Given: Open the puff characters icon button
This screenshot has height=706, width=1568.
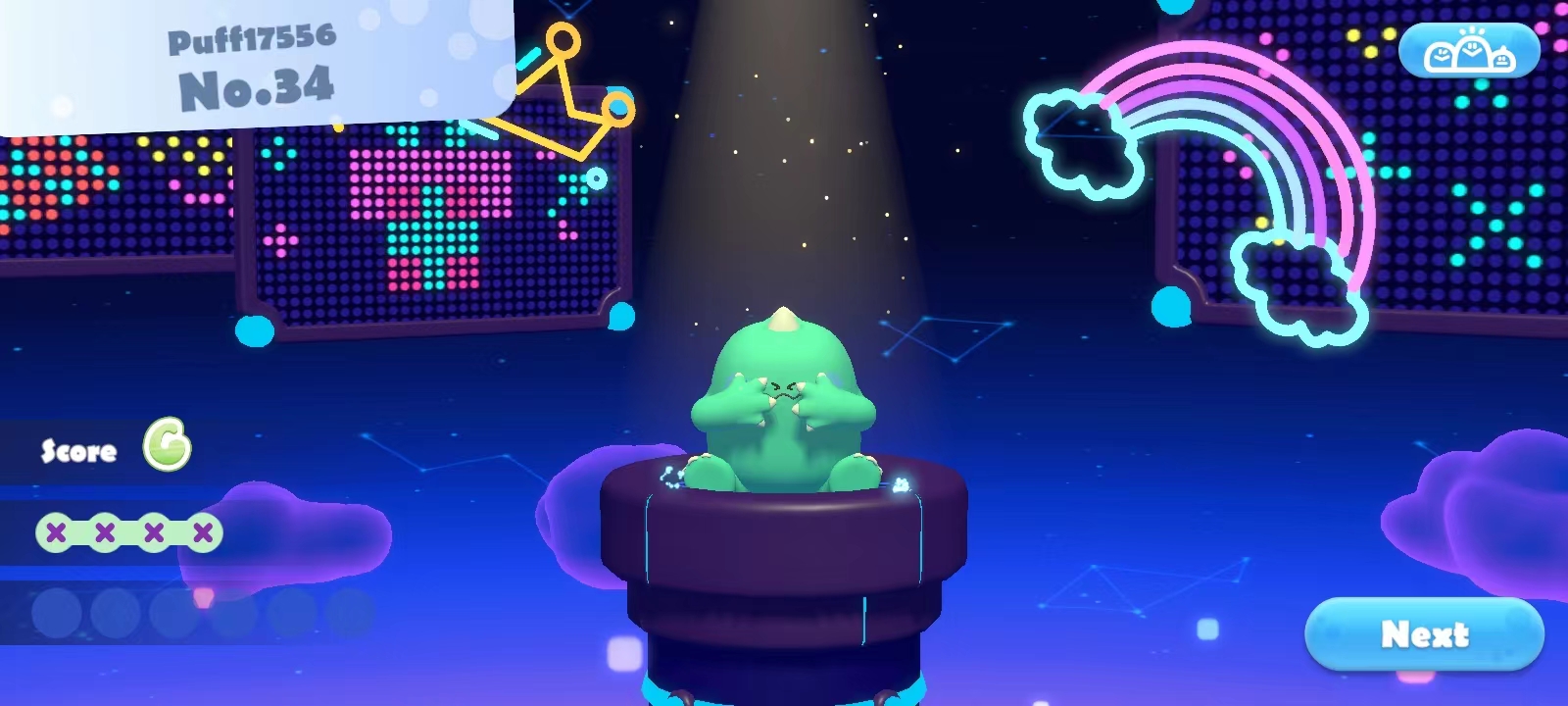Looking at the screenshot, I should (x=1468, y=51).
